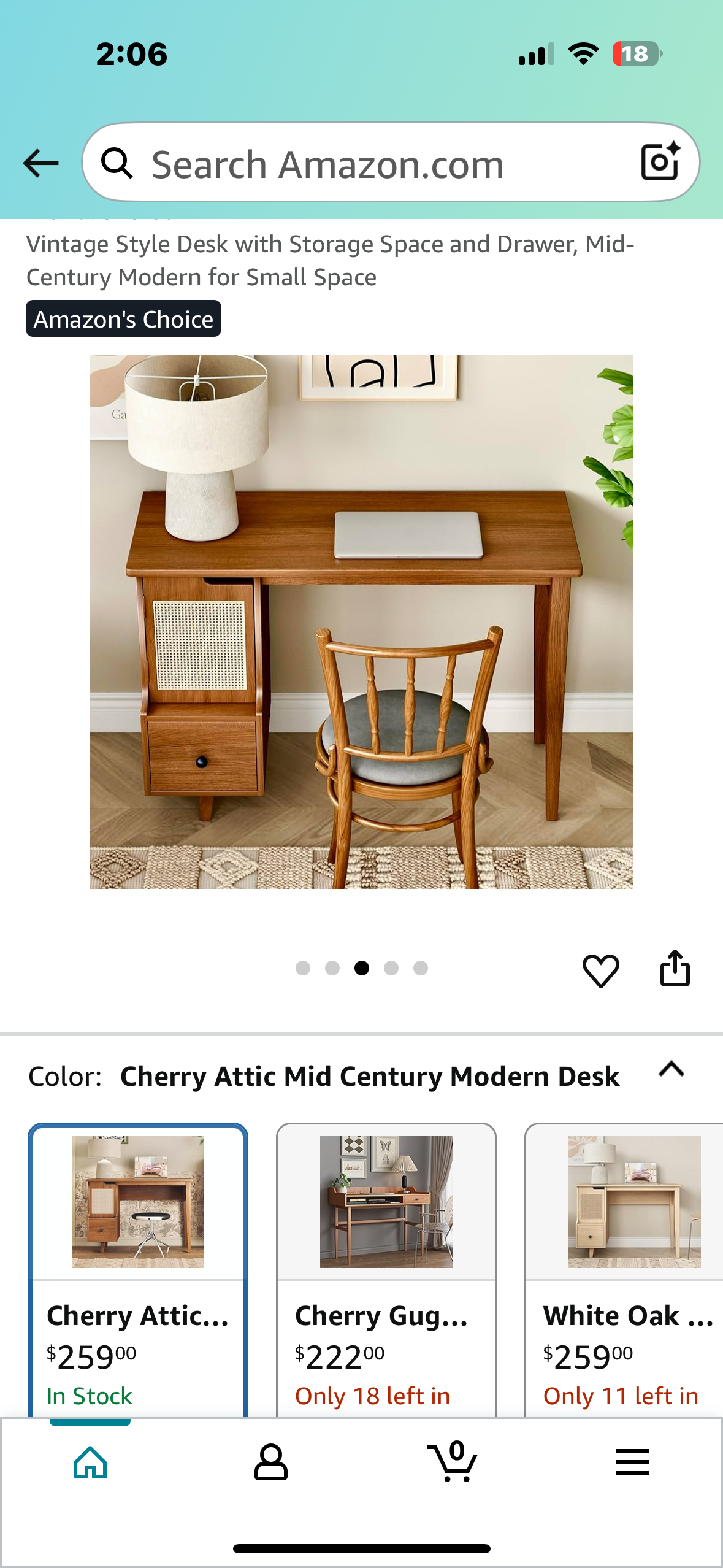The image size is (723, 1568).
Task: Open the camera lens search icon
Action: click(x=660, y=162)
